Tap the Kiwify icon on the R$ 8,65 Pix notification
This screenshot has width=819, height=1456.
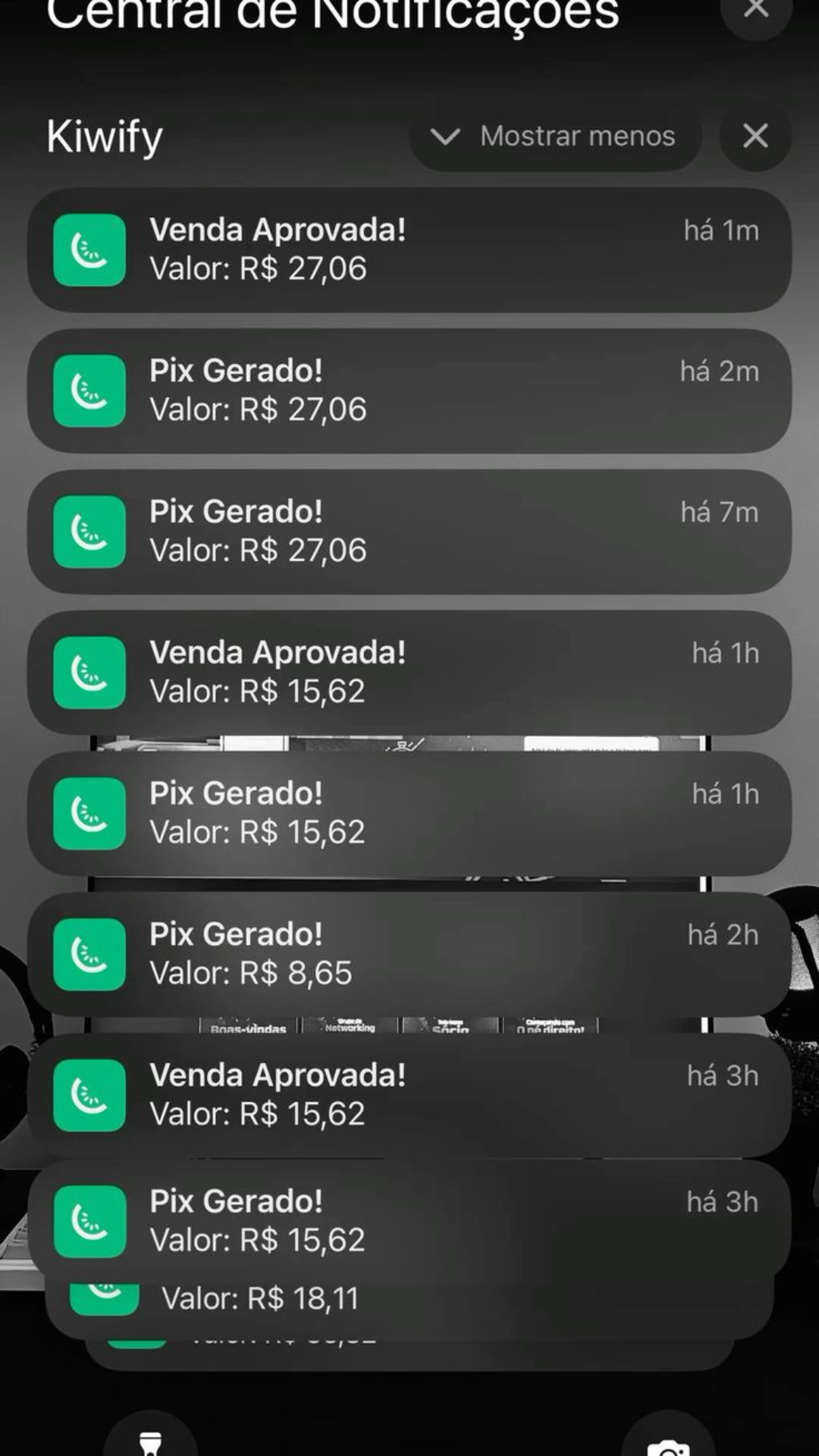pyautogui.click(x=88, y=953)
